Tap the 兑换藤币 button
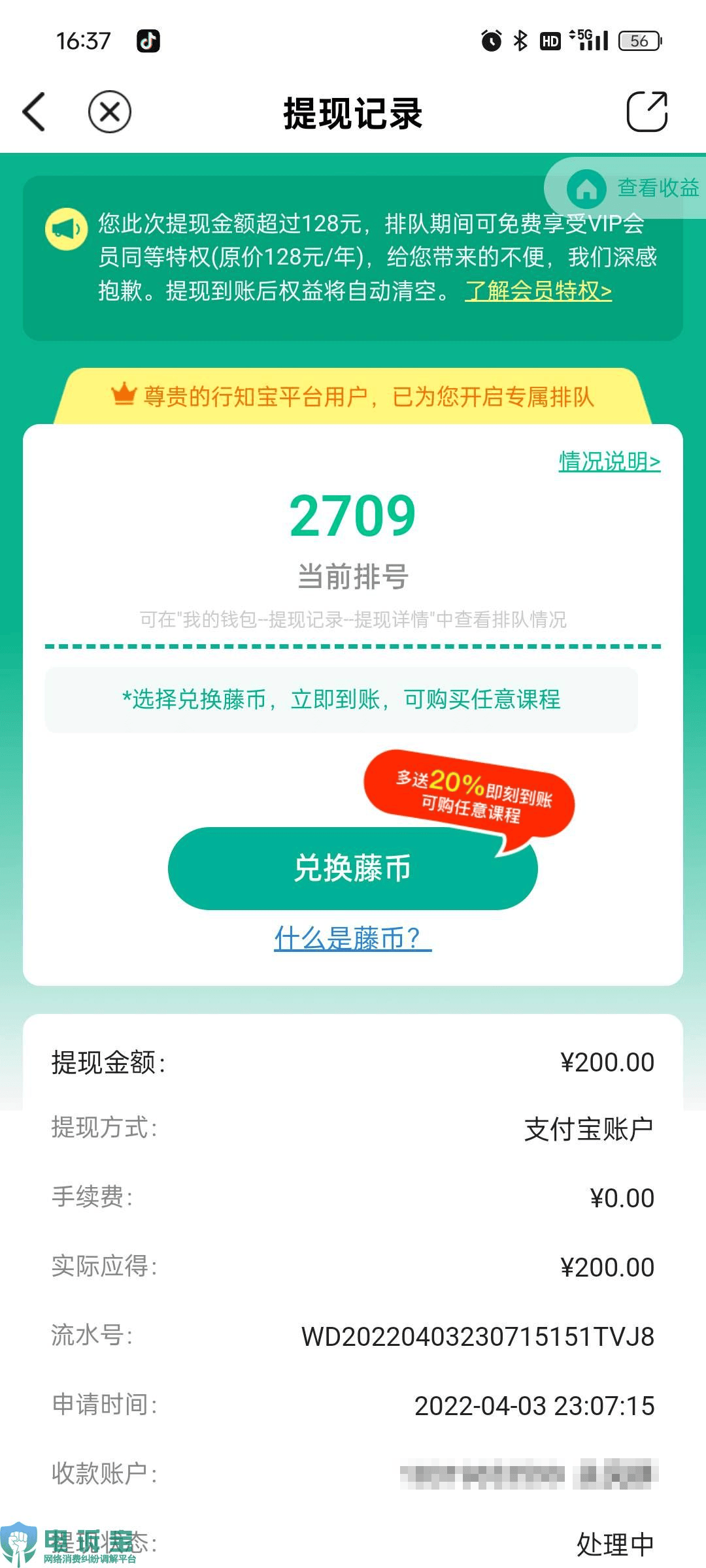 point(352,868)
